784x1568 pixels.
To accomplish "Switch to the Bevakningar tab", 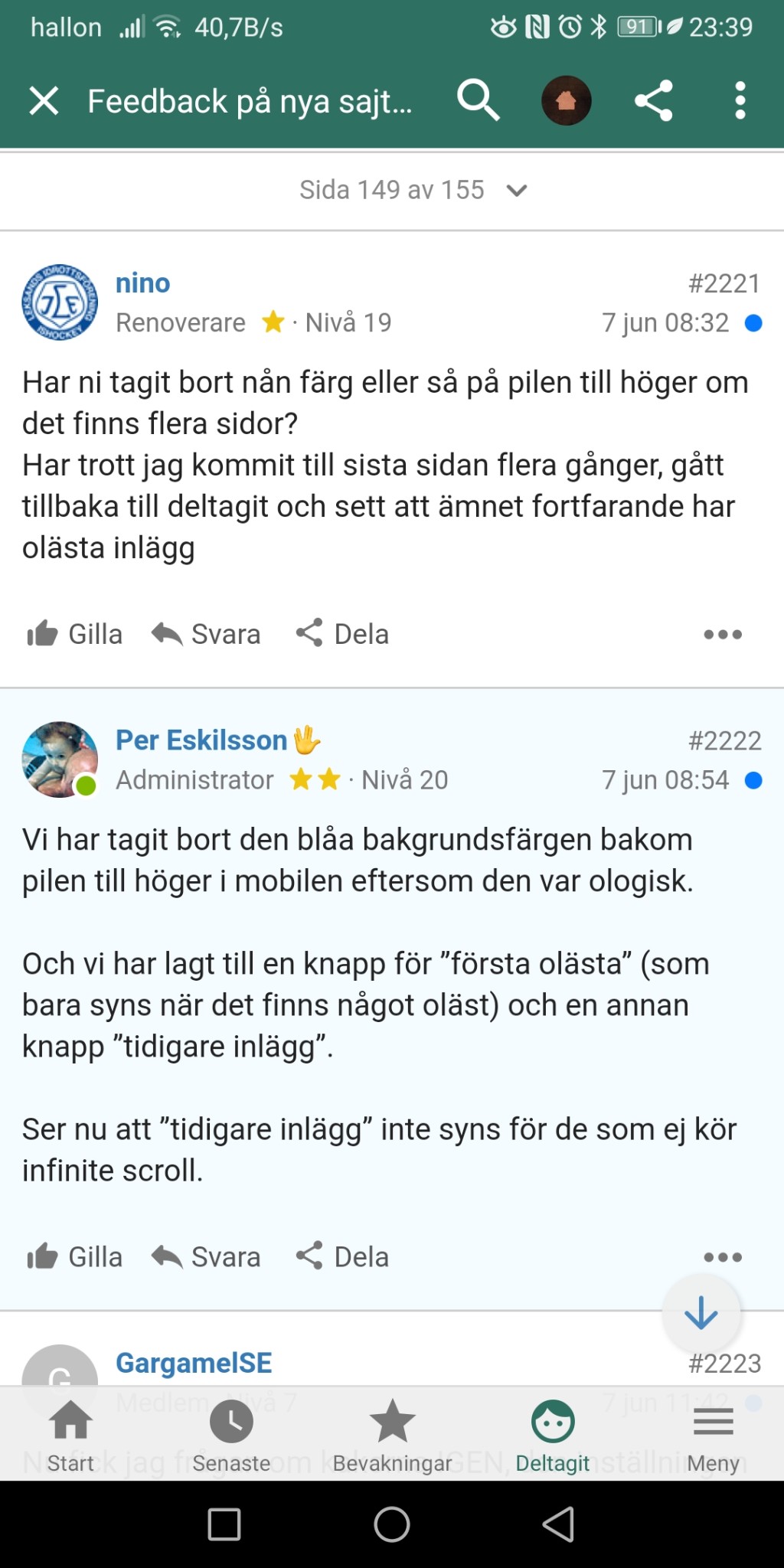I will click(392, 1435).
